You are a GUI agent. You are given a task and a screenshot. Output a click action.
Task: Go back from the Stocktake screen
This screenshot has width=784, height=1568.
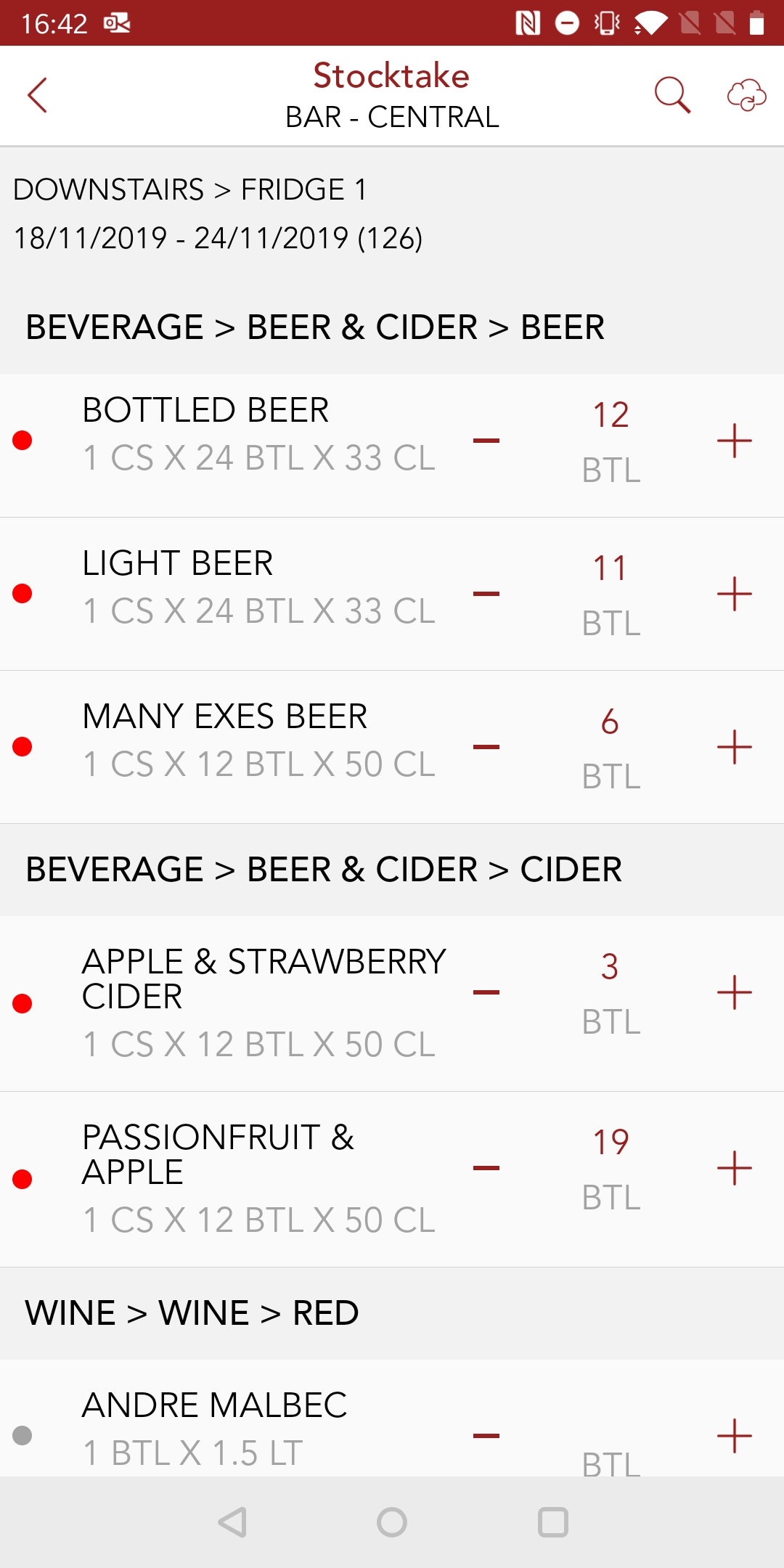click(x=37, y=95)
